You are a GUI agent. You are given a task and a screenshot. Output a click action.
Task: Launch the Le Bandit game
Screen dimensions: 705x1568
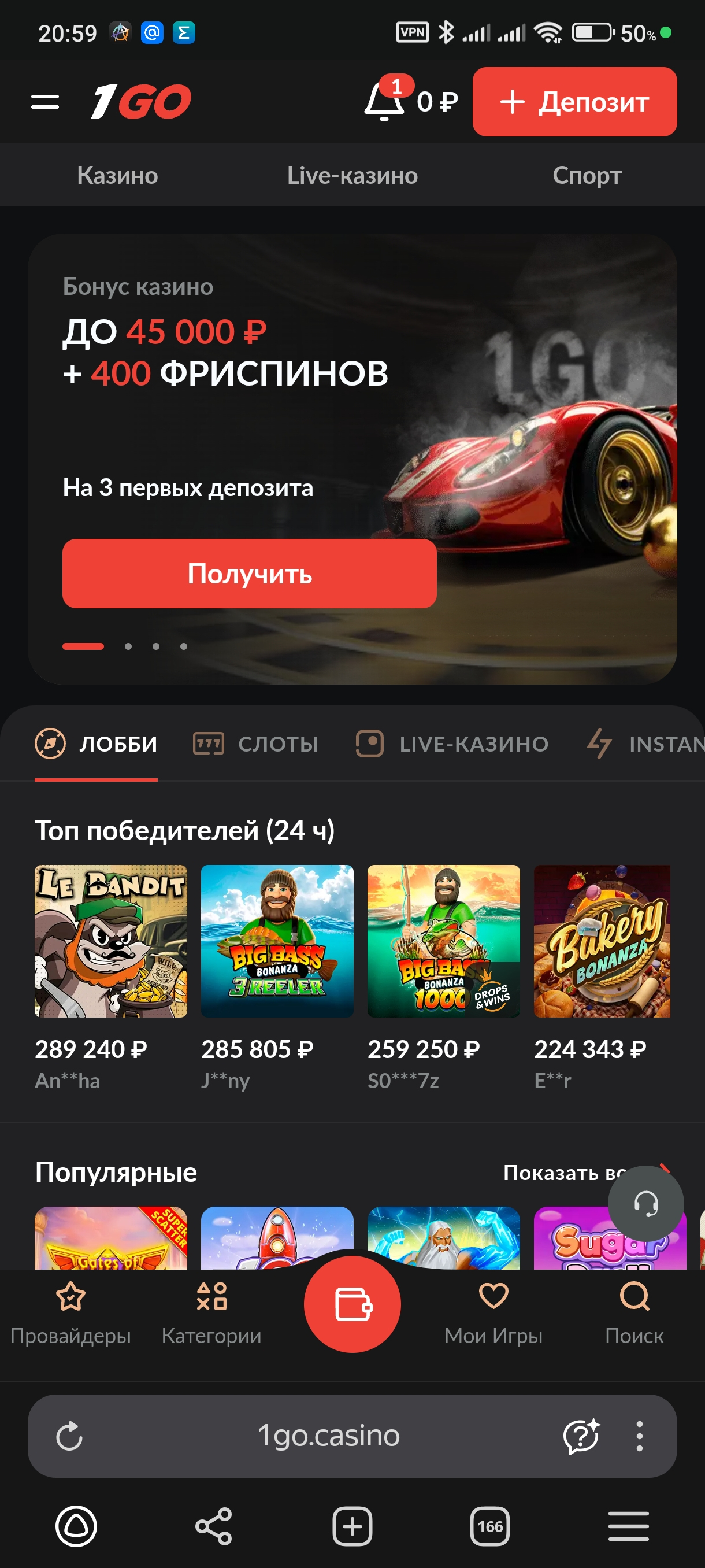(111, 941)
